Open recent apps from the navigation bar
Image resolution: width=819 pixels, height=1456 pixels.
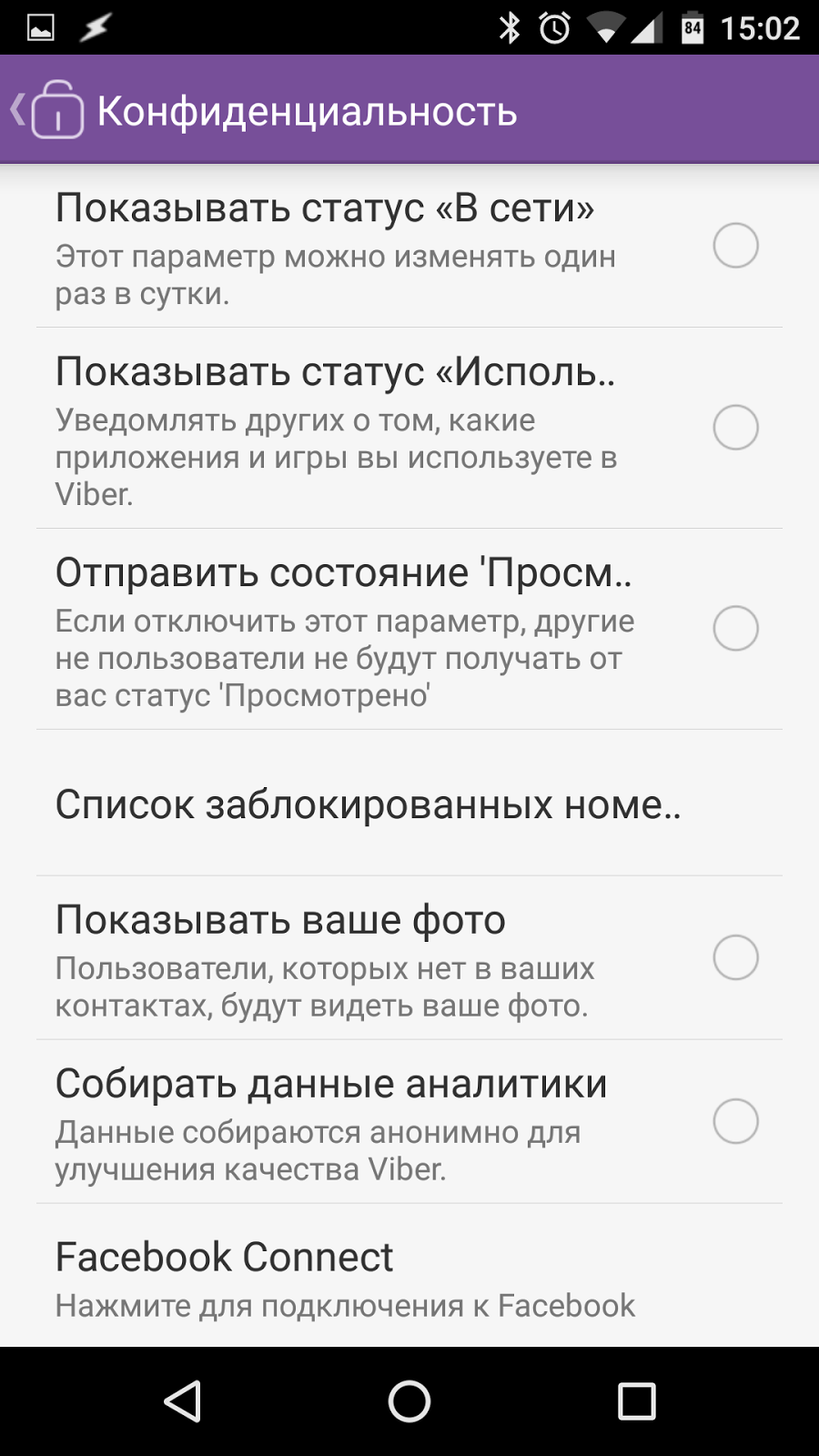637,1401
